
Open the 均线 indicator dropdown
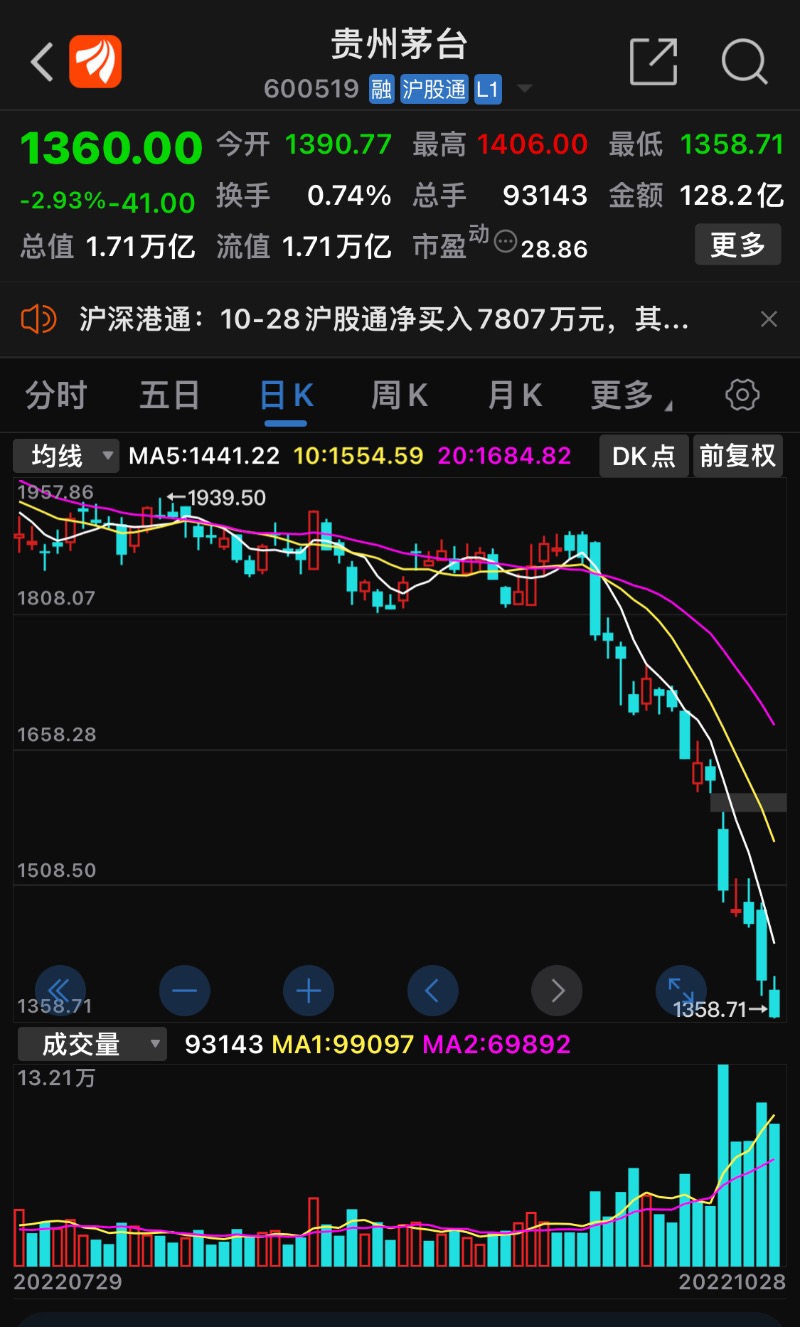[x=66, y=457]
